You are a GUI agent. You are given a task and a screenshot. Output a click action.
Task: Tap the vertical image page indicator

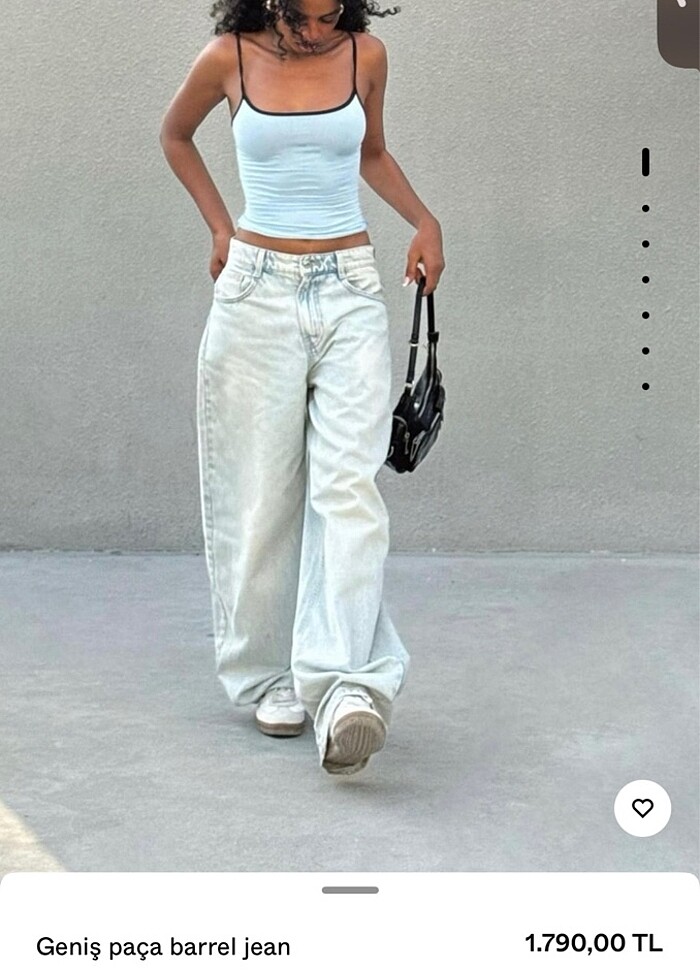click(645, 268)
